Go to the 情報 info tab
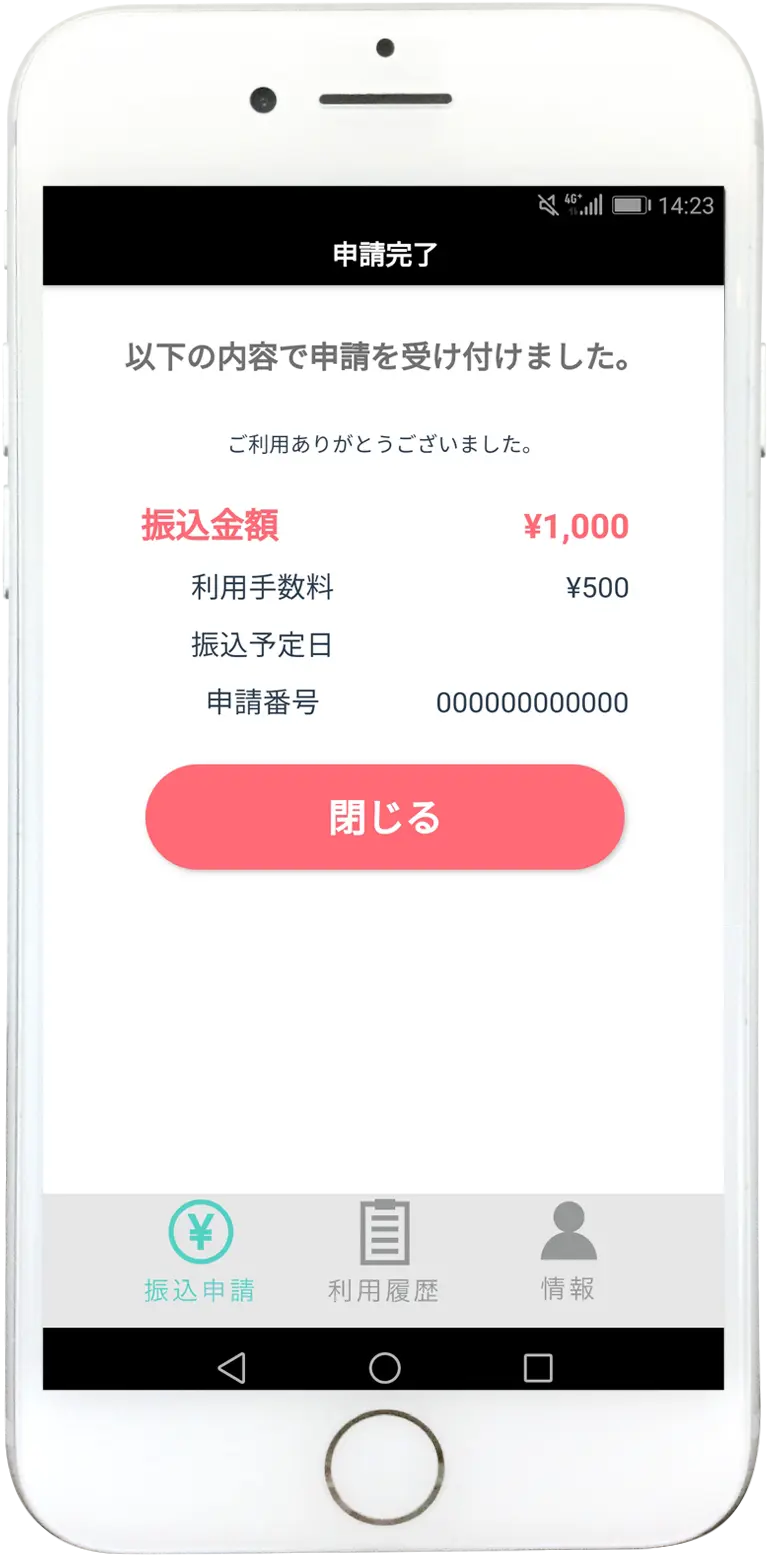This screenshot has width=768, height=1556. click(568, 1251)
